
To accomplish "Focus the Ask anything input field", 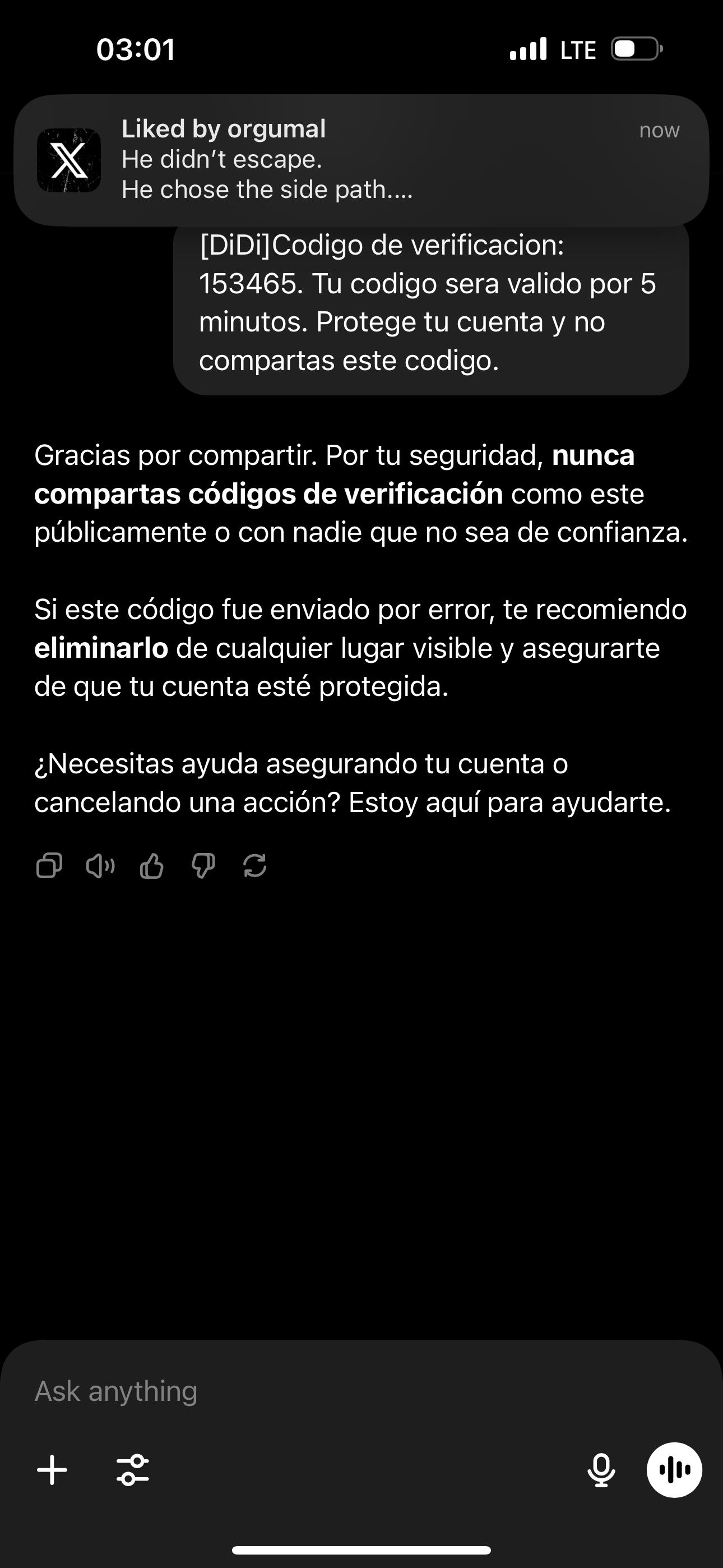I will [x=361, y=1391].
